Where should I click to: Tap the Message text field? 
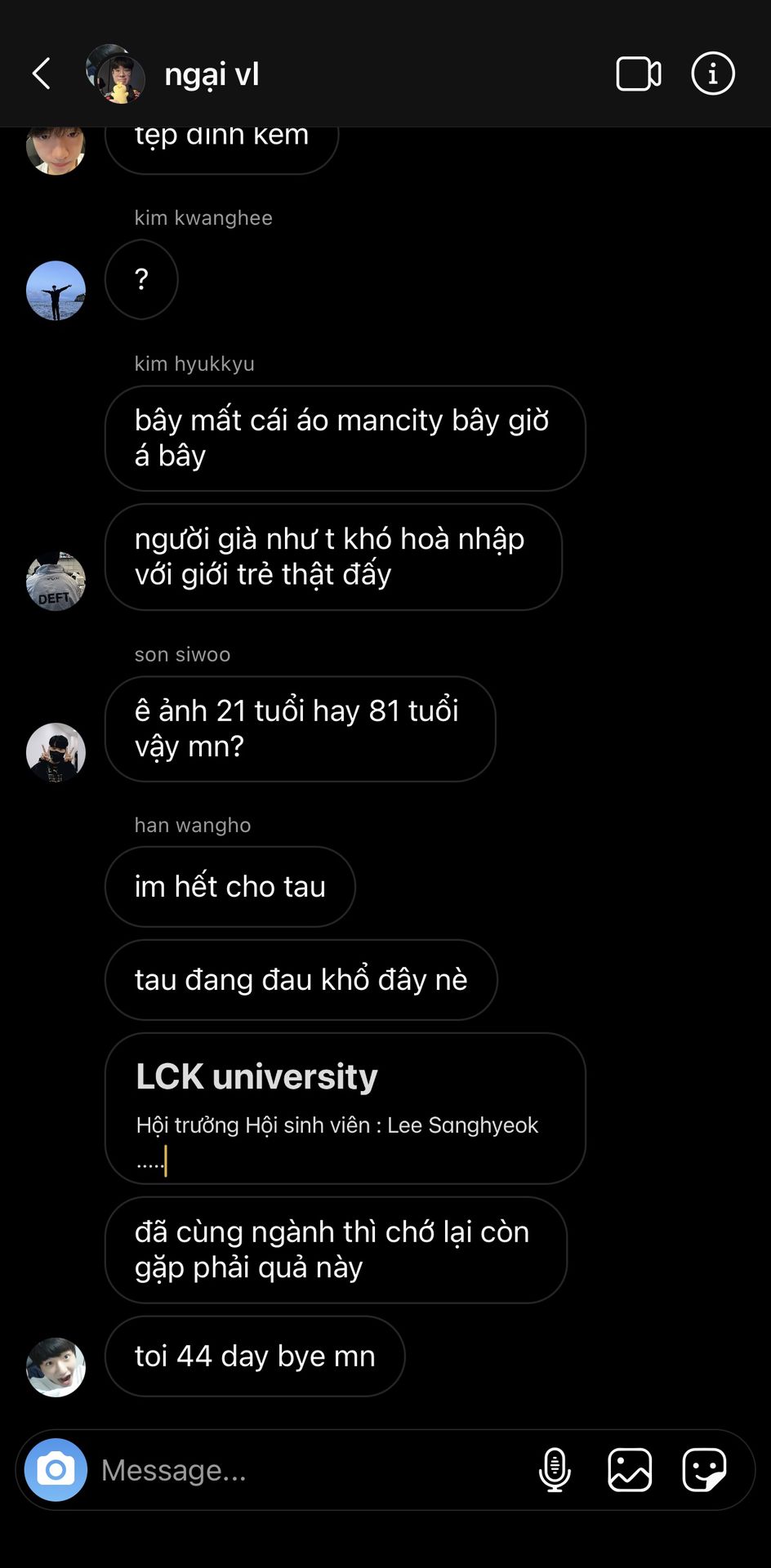pos(310,1470)
